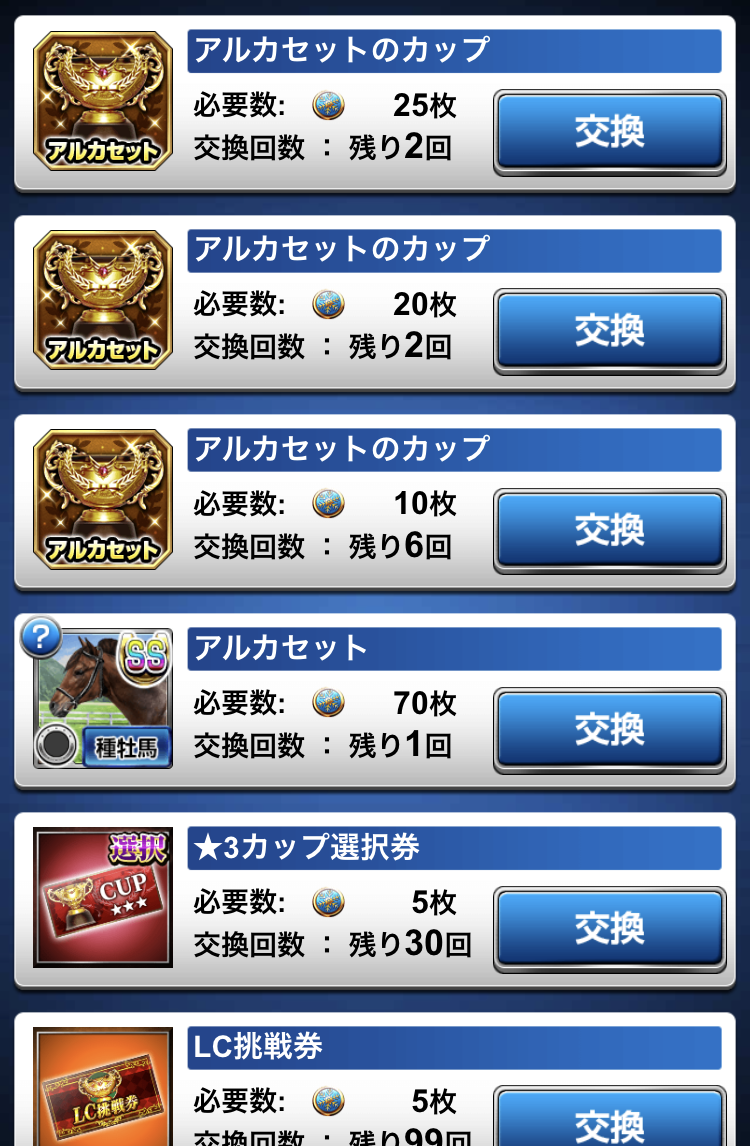View the ★3カップ選択券 item icon

(x=103, y=897)
